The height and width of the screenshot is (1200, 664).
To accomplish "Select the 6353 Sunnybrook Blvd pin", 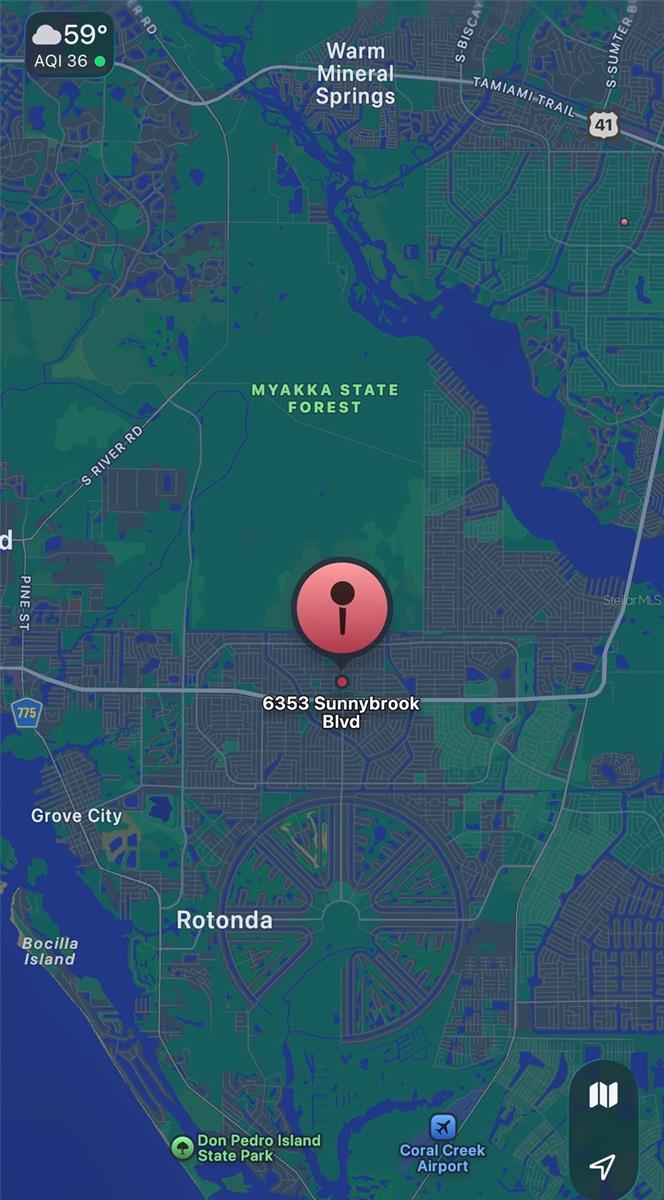I will (342, 608).
